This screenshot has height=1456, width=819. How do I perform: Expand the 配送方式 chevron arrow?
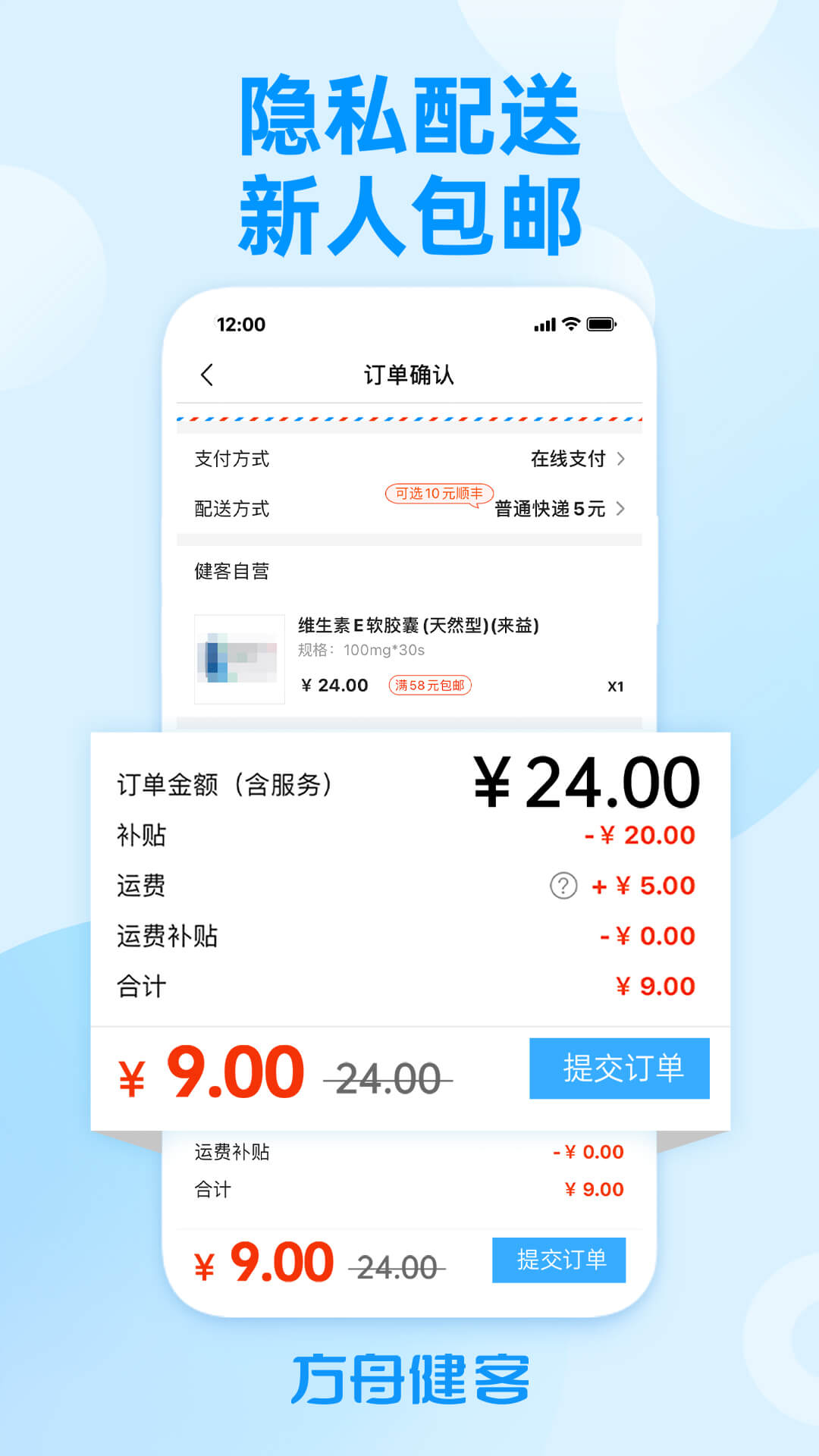coord(620,509)
